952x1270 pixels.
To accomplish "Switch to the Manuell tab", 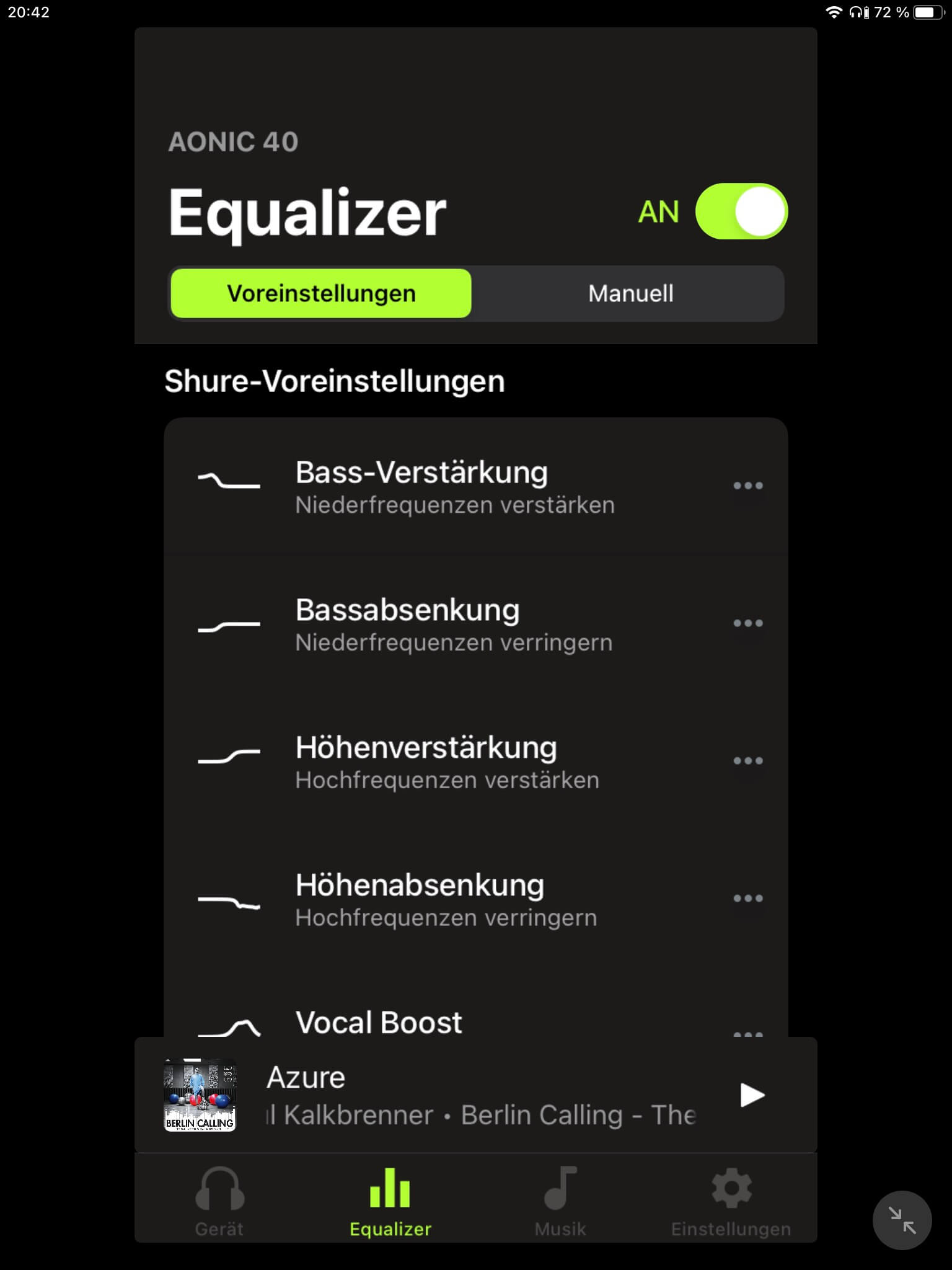I will (x=630, y=293).
